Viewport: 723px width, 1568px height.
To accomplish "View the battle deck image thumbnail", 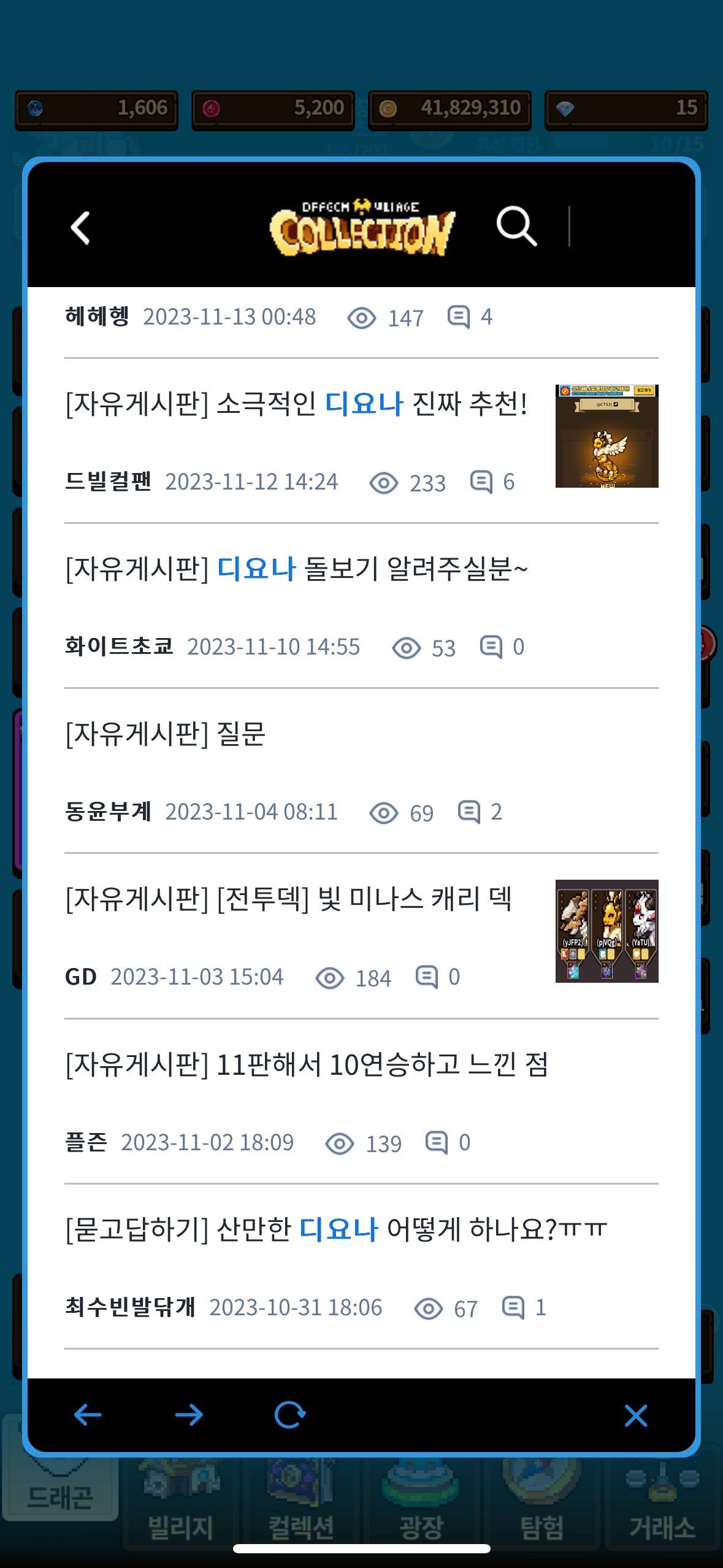I will [606, 931].
